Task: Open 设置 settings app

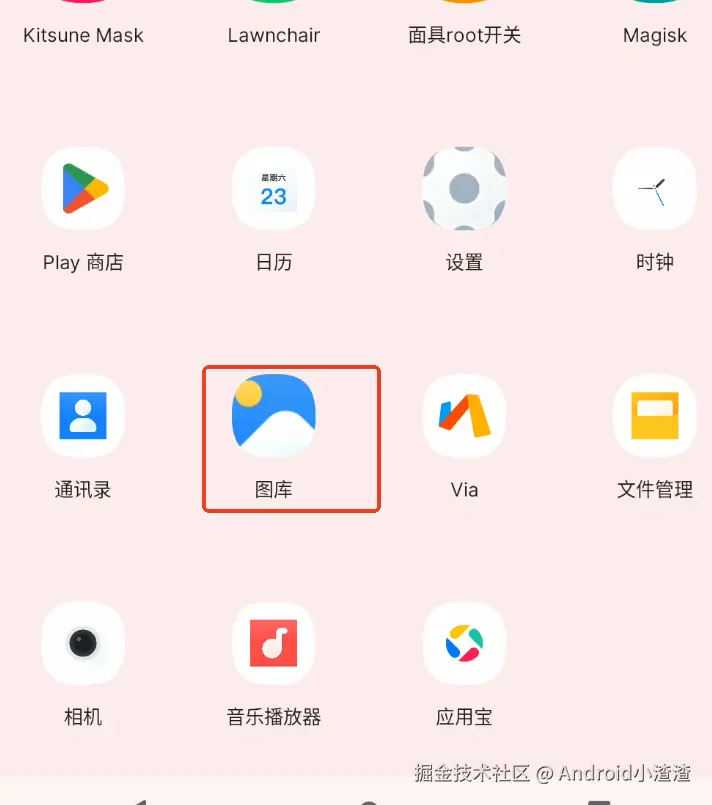Action: coord(464,188)
